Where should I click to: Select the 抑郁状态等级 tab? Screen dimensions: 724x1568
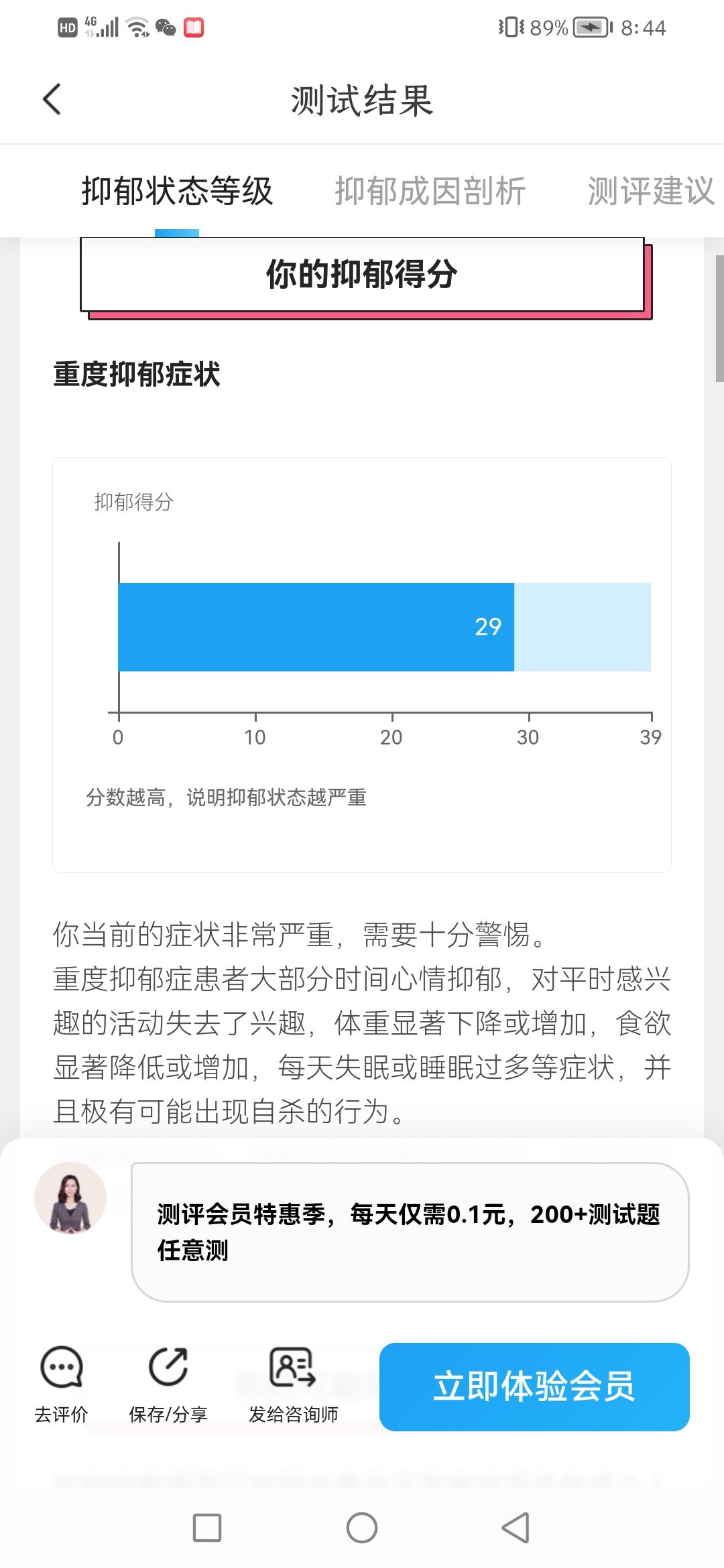point(177,191)
